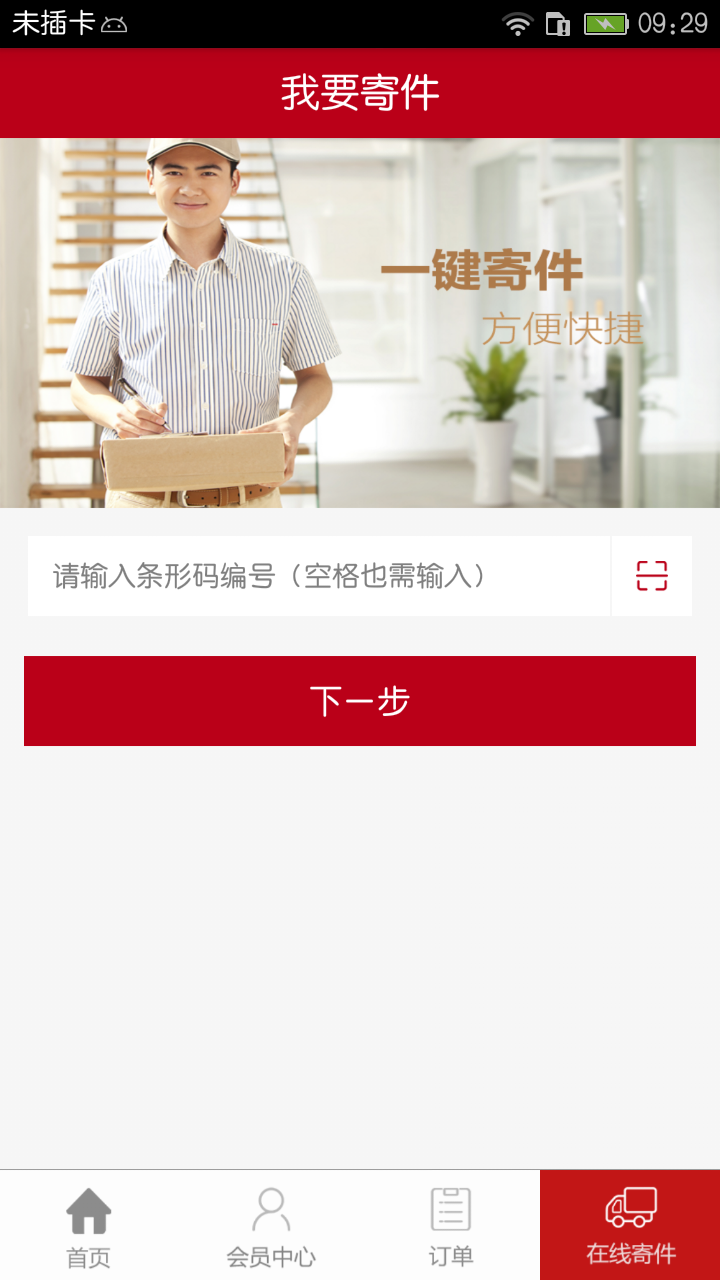Open 会员中心 via the person icon
Viewport: 720px width, 1280px height.
pyautogui.click(x=270, y=1212)
